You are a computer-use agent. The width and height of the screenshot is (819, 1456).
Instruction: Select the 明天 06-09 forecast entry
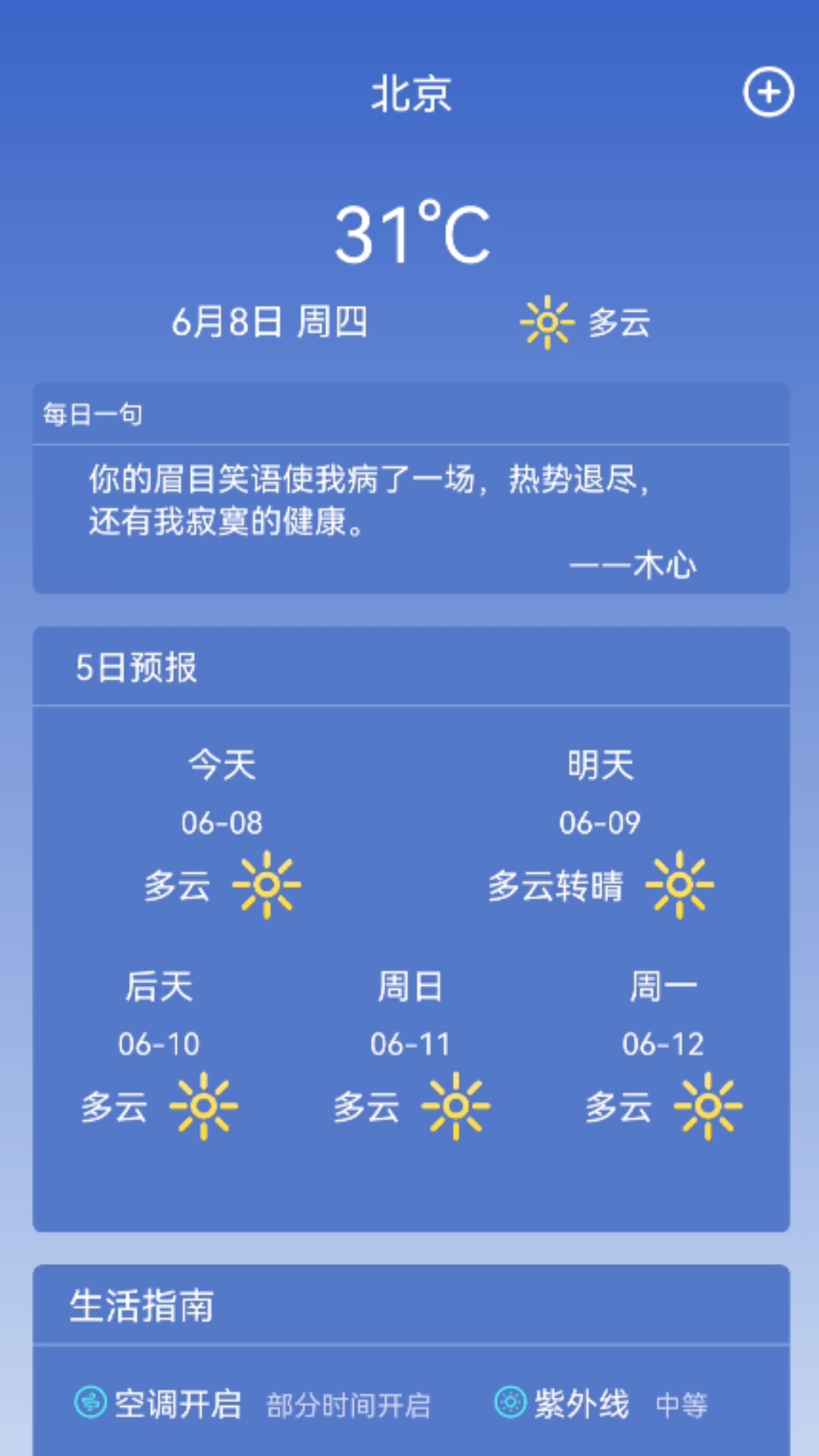(600, 766)
